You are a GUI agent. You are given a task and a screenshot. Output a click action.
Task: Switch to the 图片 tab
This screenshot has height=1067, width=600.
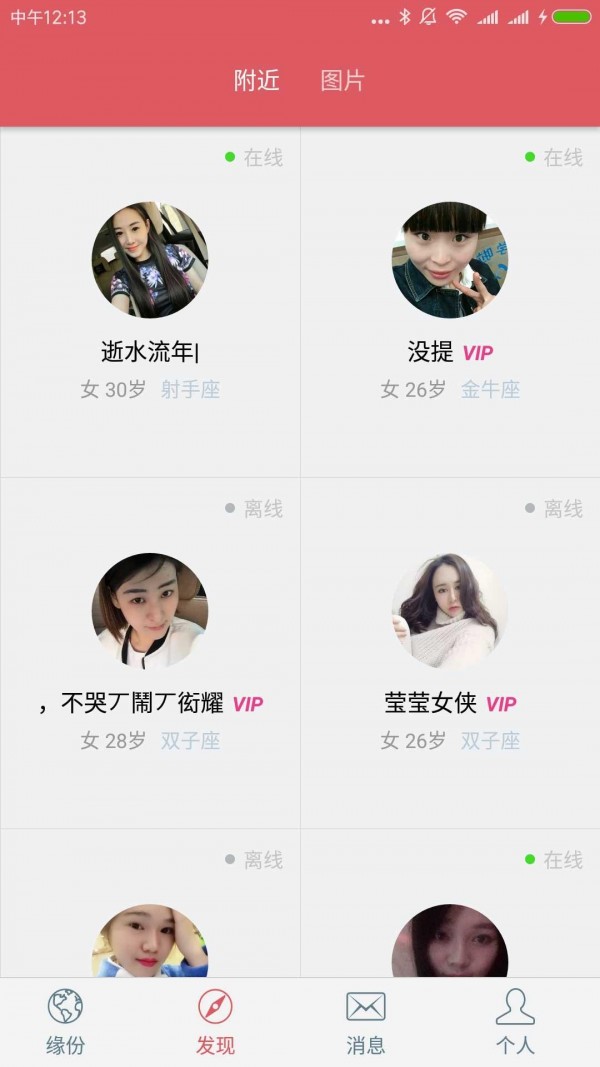pyautogui.click(x=342, y=81)
